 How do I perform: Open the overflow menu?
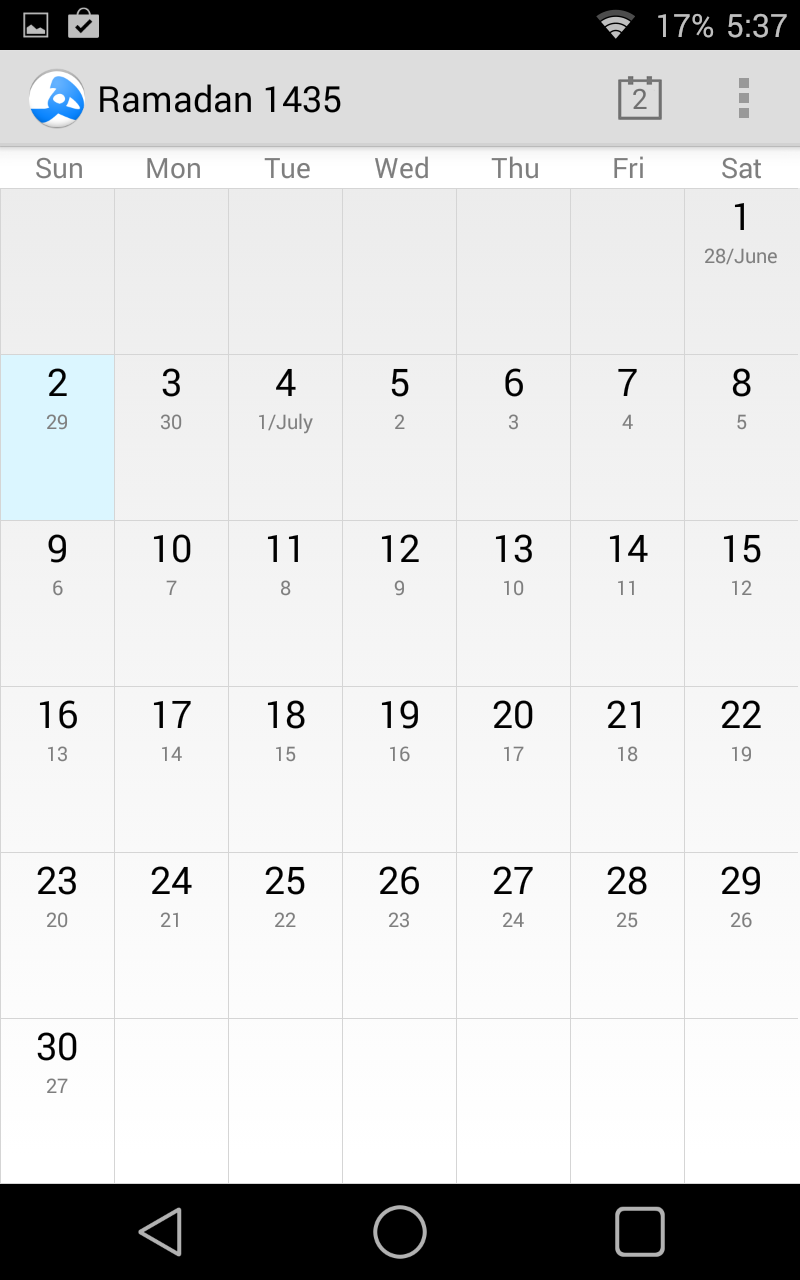(x=743, y=99)
